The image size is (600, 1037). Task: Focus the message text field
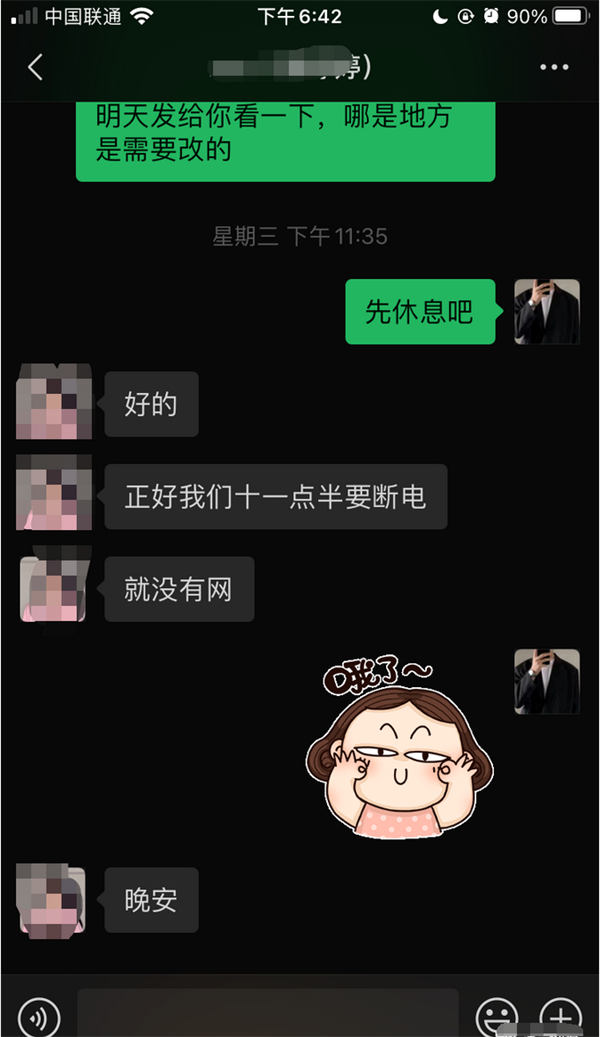(268, 1014)
